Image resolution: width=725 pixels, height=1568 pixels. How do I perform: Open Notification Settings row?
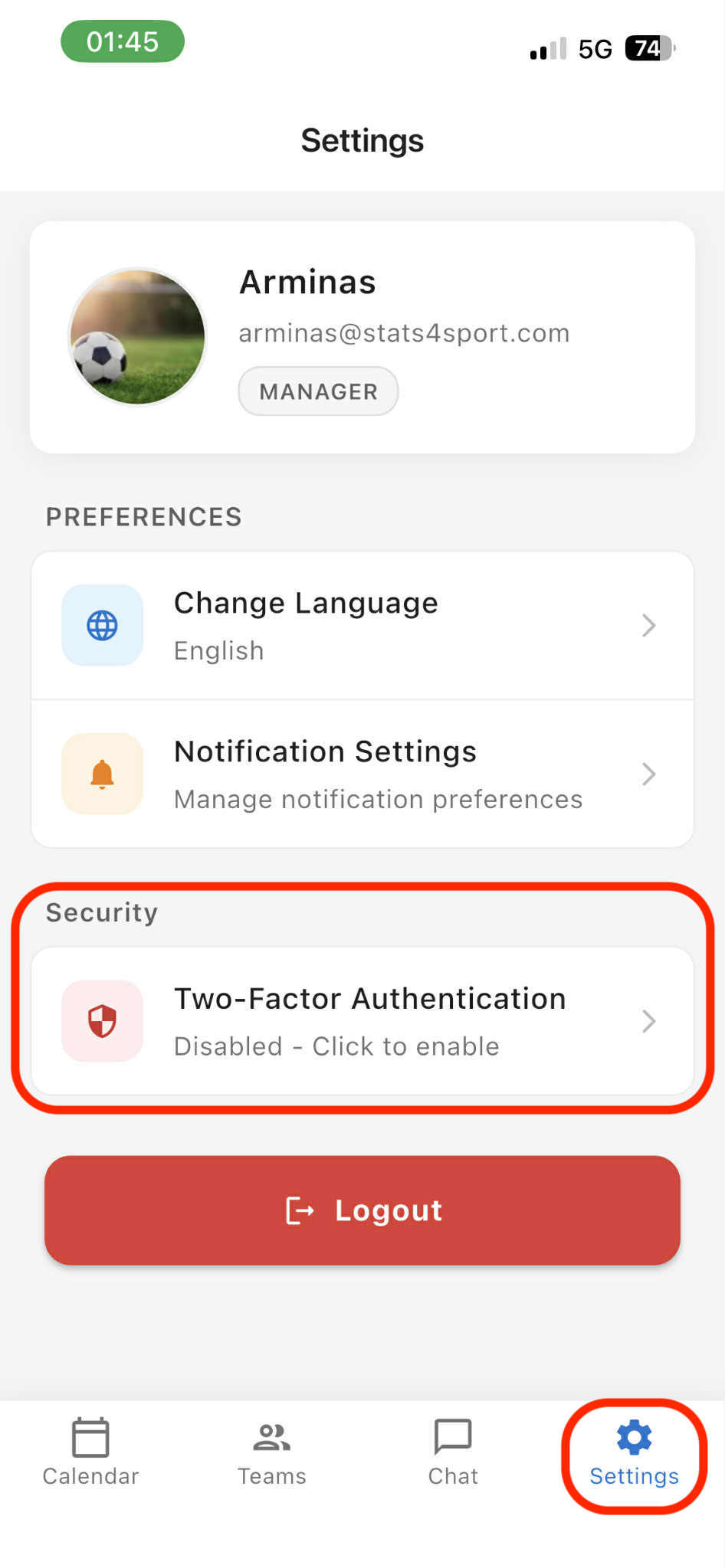point(362,774)
